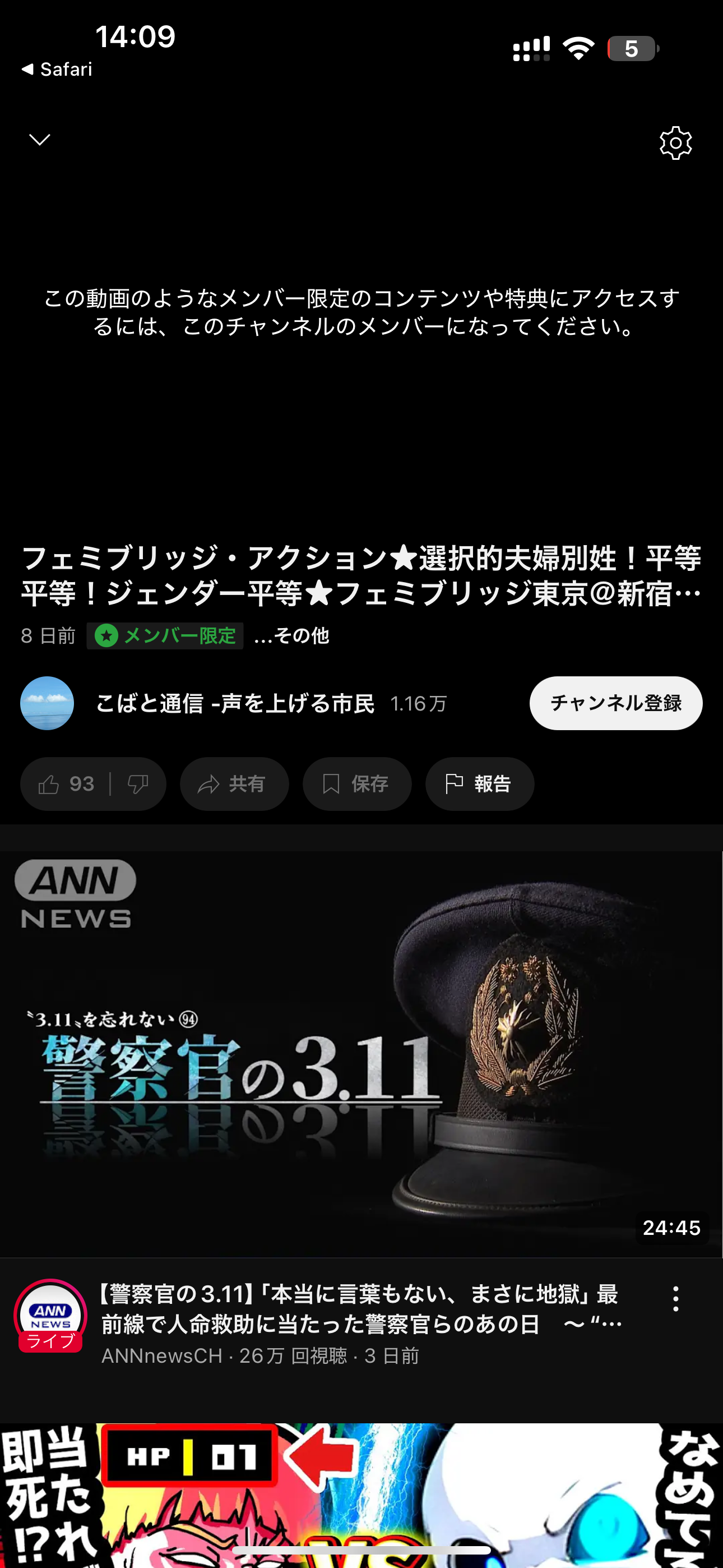
Task: Like the video with 93 likes
Action: click(x=66, y=784)
